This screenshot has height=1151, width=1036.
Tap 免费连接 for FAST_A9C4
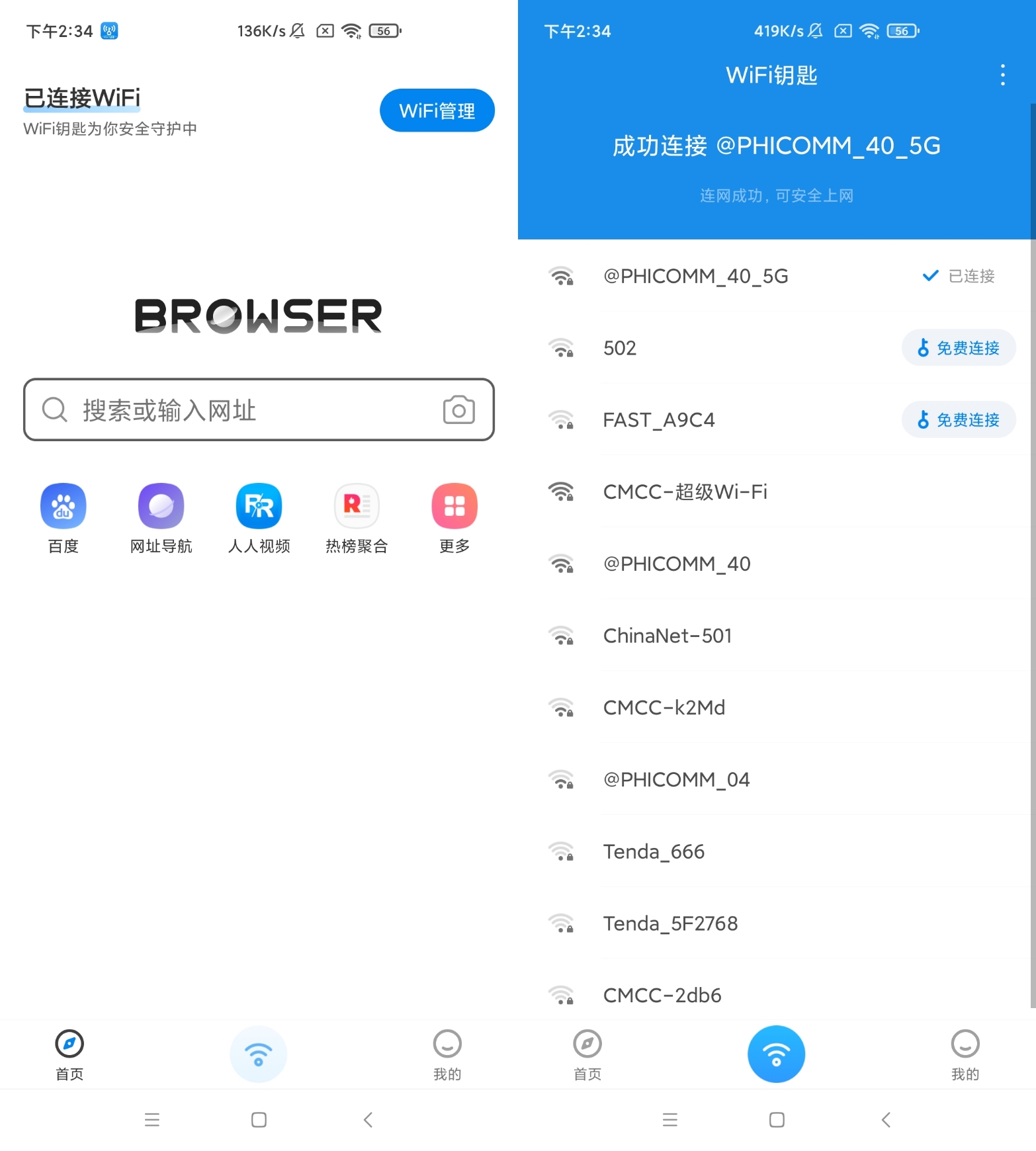(x=958, y=420)
